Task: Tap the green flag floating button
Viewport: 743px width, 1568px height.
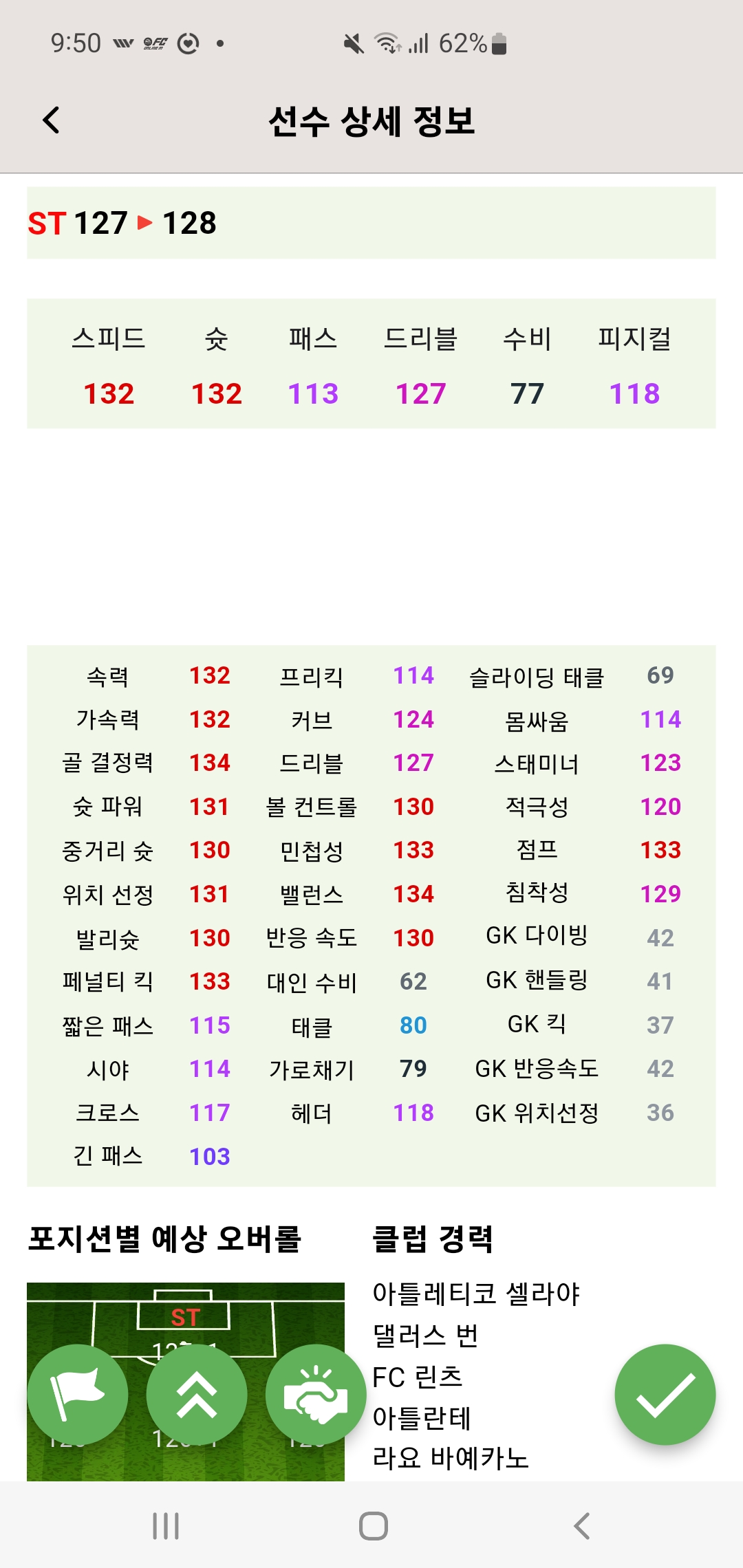Action: click(78, 1395)
